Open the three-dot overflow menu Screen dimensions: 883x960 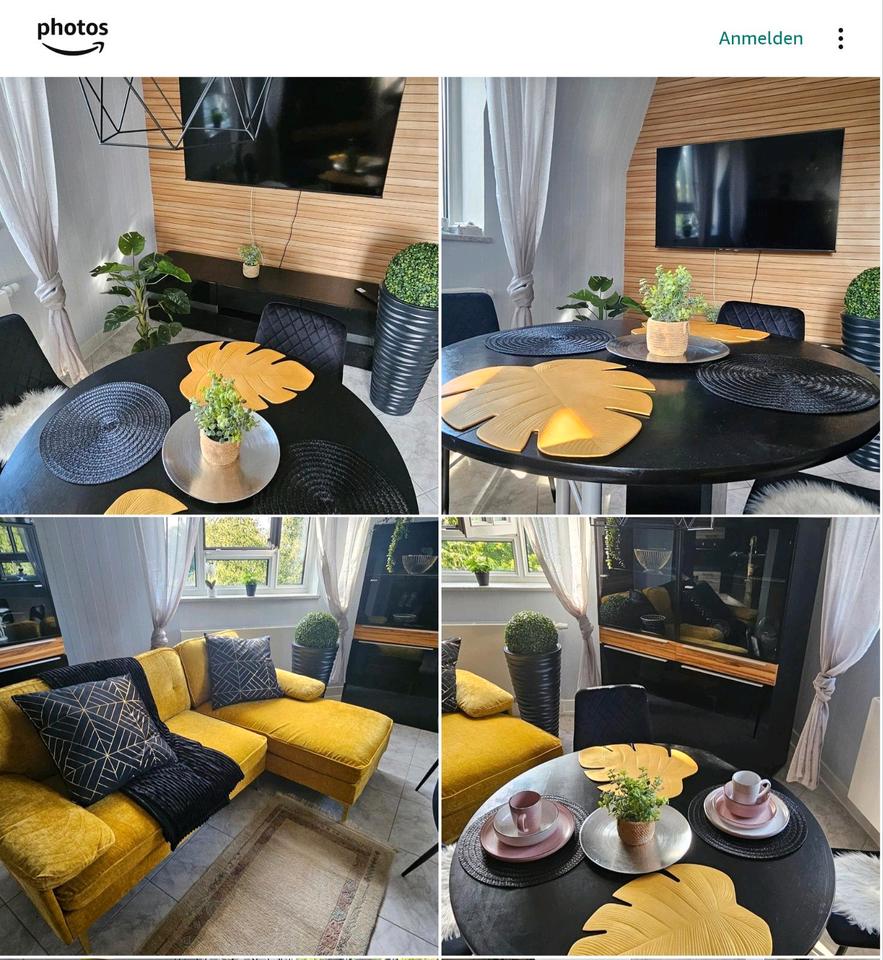pyautogui.click(x=840, y=38)
